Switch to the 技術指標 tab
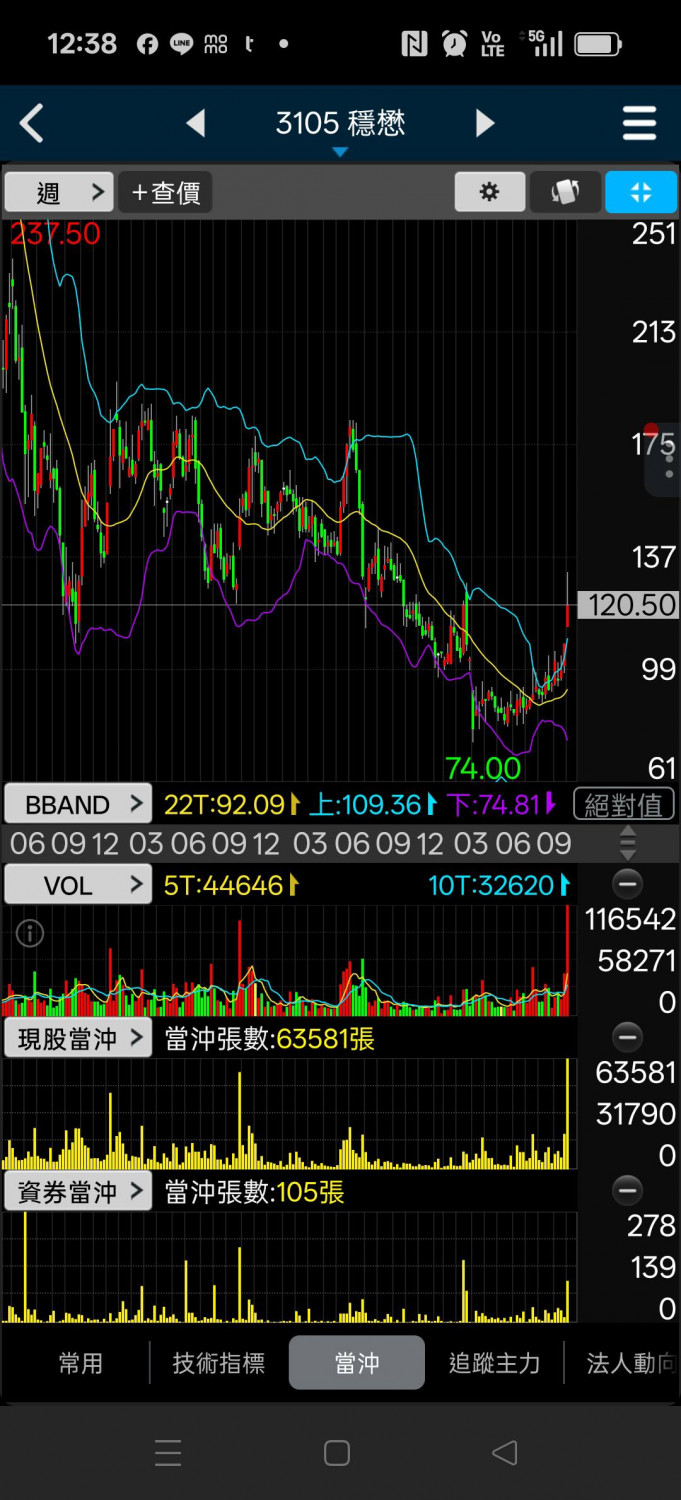Viewport: 681px width, 1500px height. (218, 1363)
